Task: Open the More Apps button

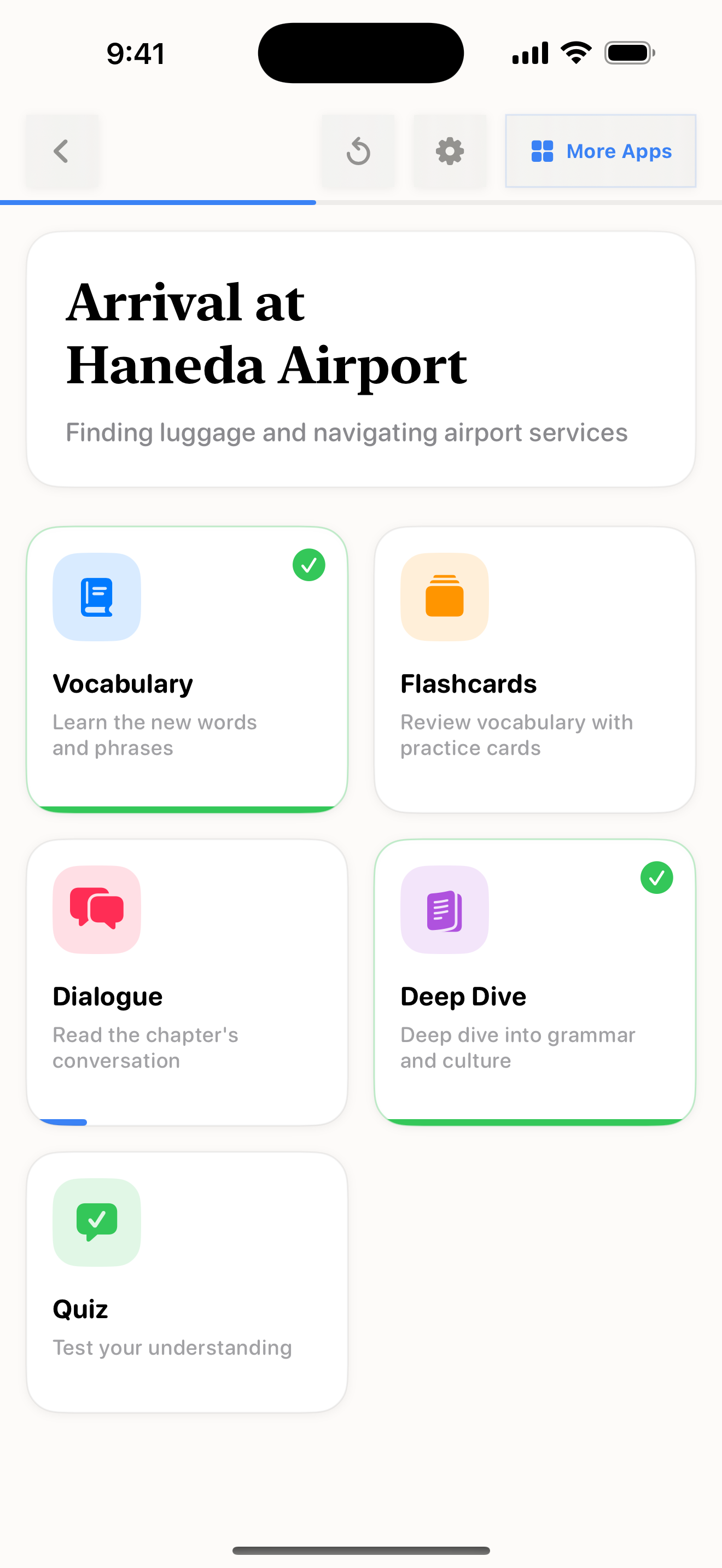Action: 600,151
